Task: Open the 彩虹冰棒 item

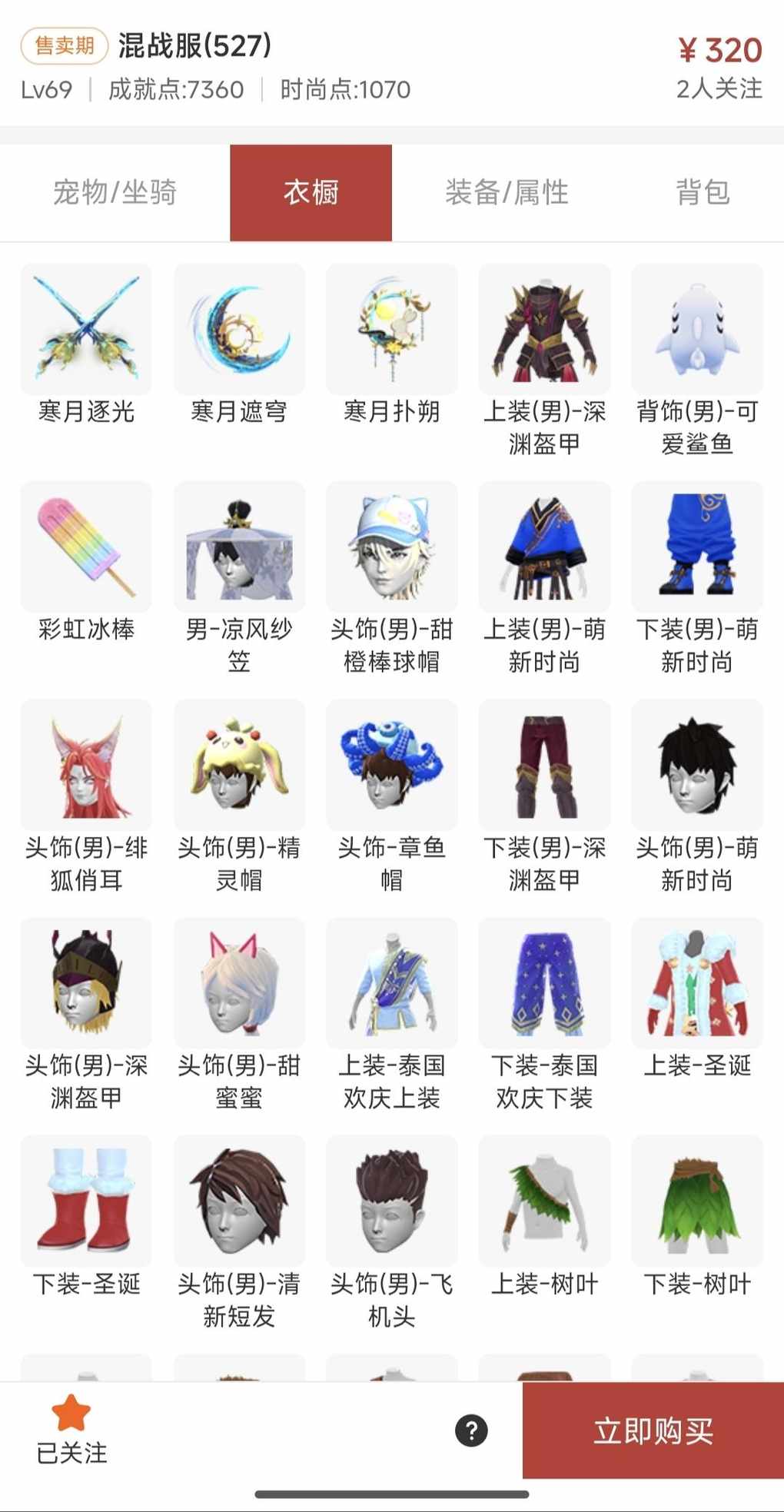Action: point(86,547)
